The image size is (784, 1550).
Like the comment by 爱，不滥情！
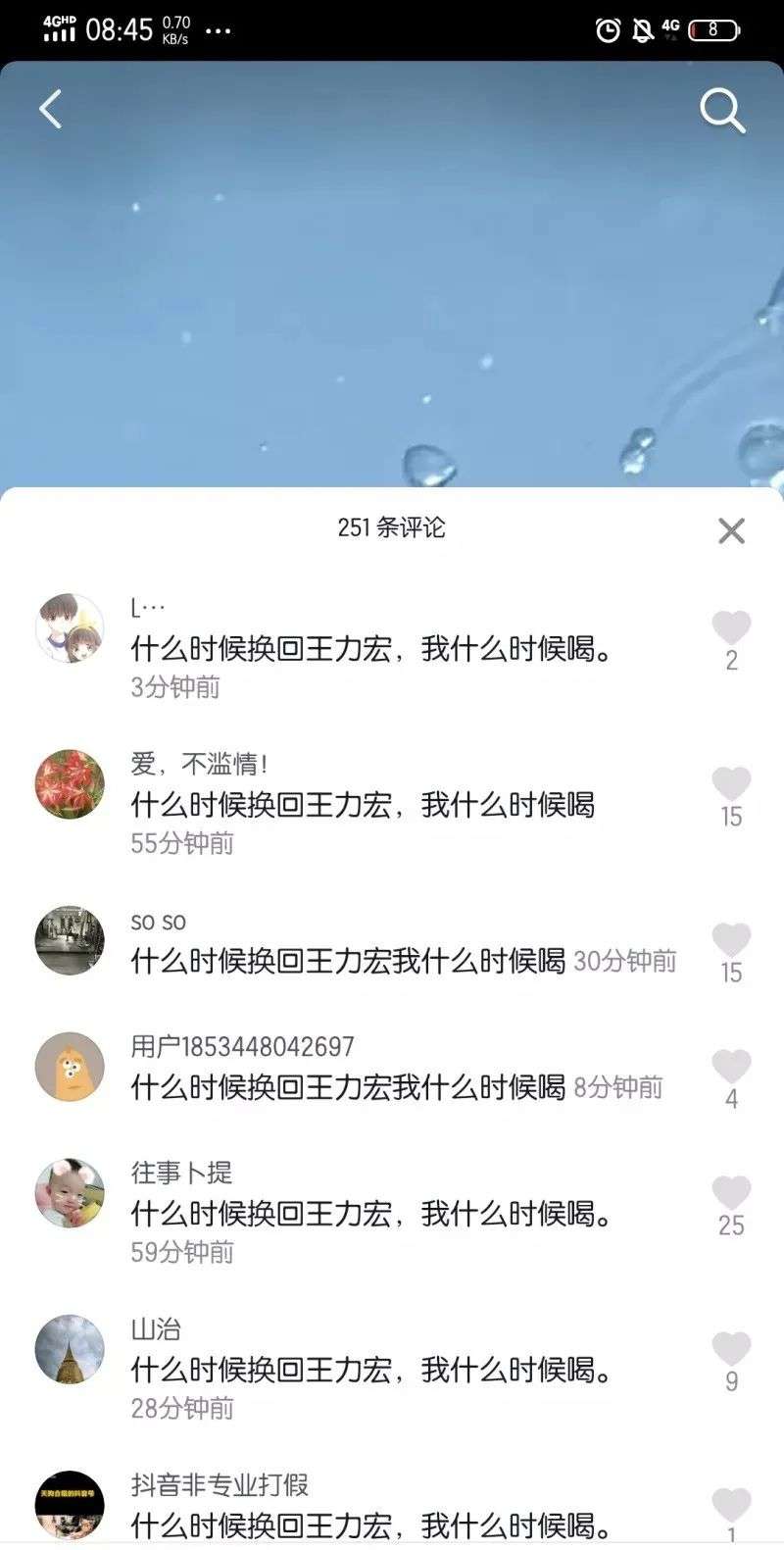[731, 783]
